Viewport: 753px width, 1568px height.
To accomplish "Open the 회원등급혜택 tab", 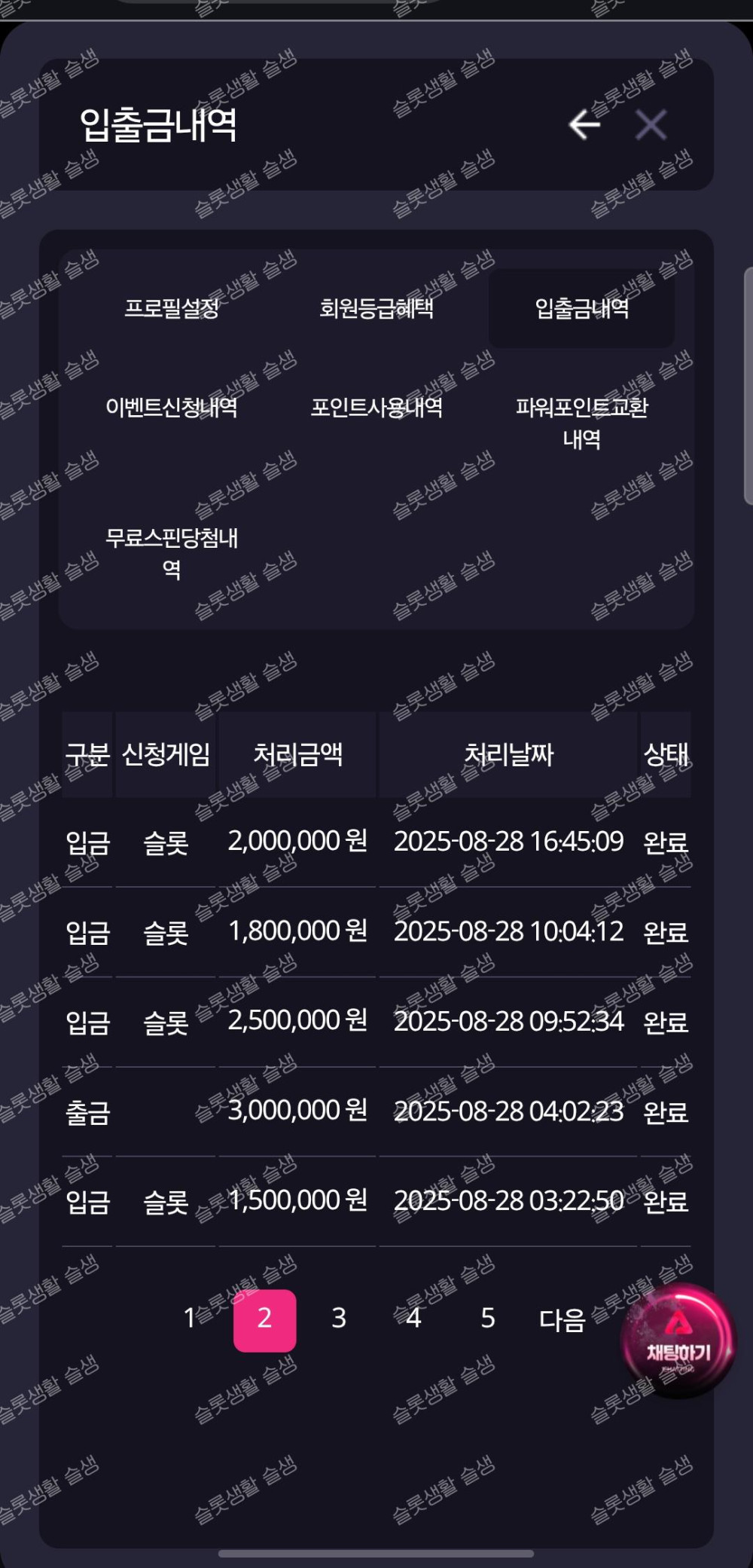I will click(x=376, y=308).
